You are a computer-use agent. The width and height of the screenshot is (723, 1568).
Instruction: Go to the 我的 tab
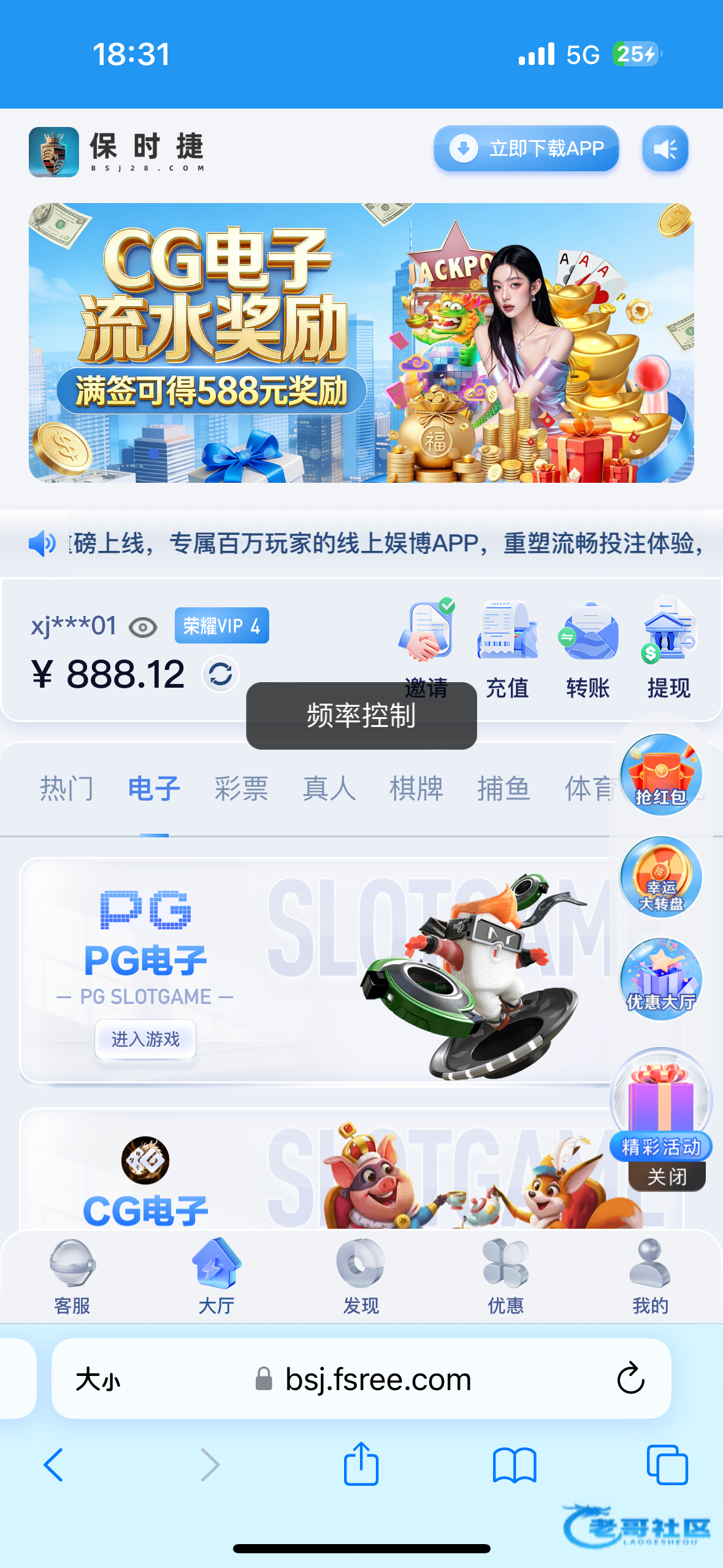(x=650, y=1276)
